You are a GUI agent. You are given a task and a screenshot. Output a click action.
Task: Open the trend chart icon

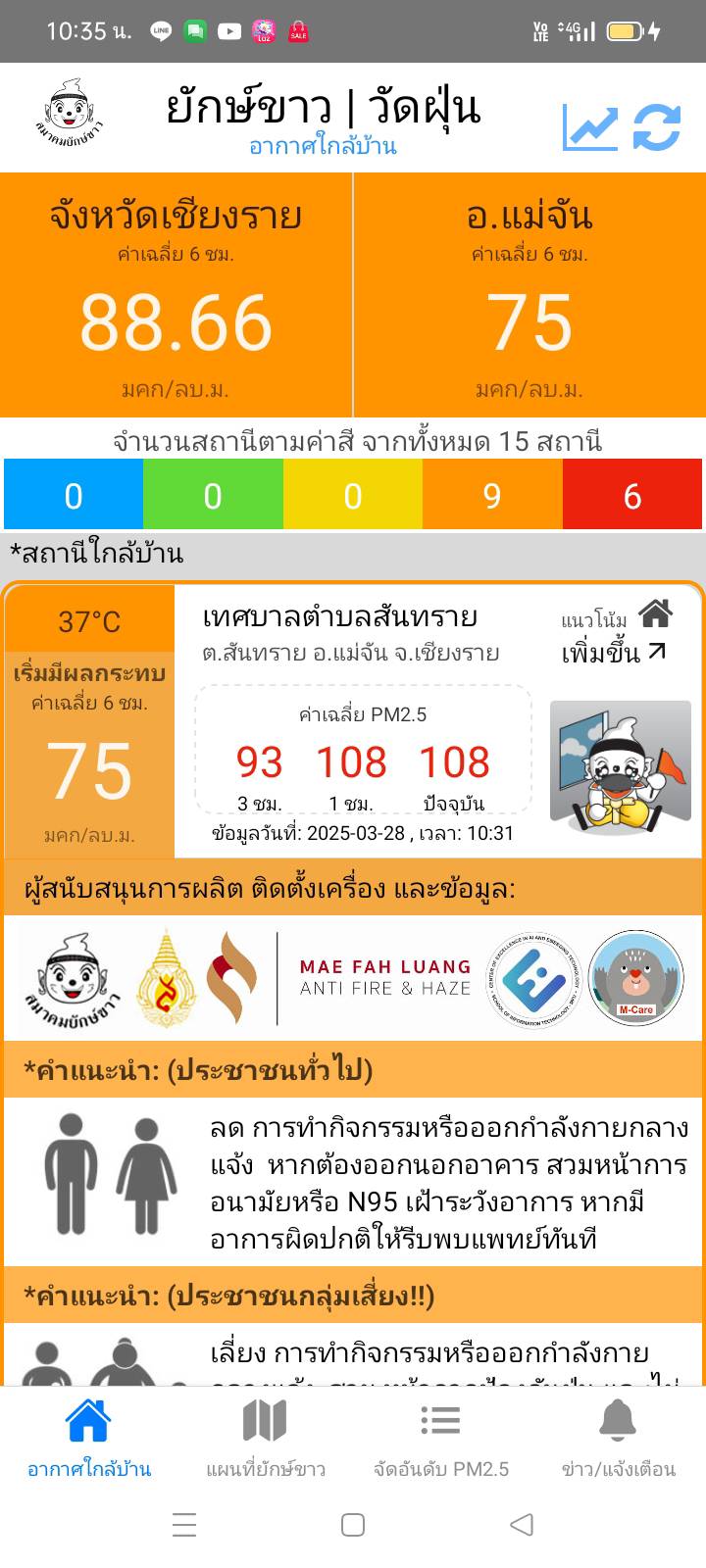[589, 128]
